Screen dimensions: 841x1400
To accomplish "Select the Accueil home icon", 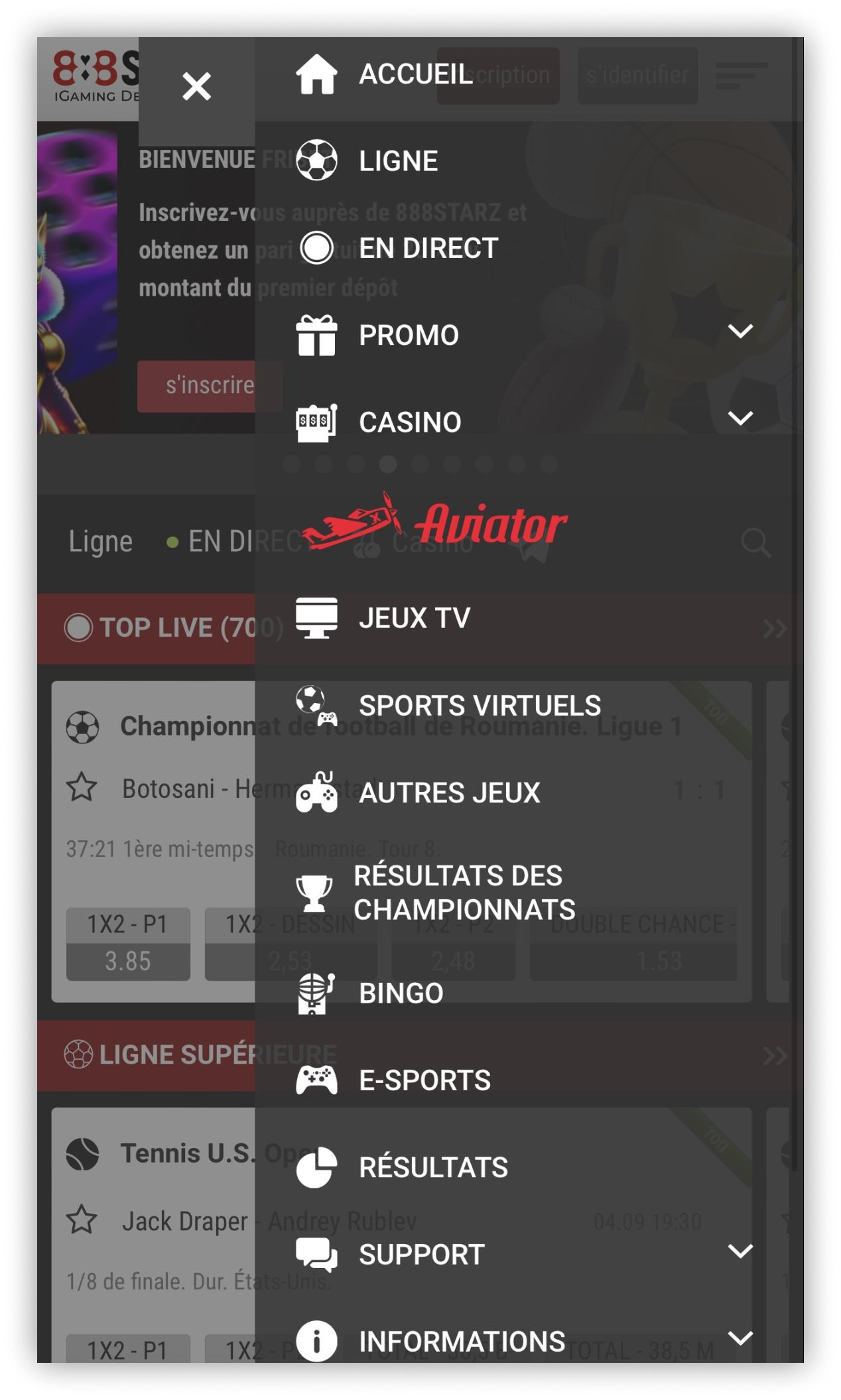I will point(317,75).
